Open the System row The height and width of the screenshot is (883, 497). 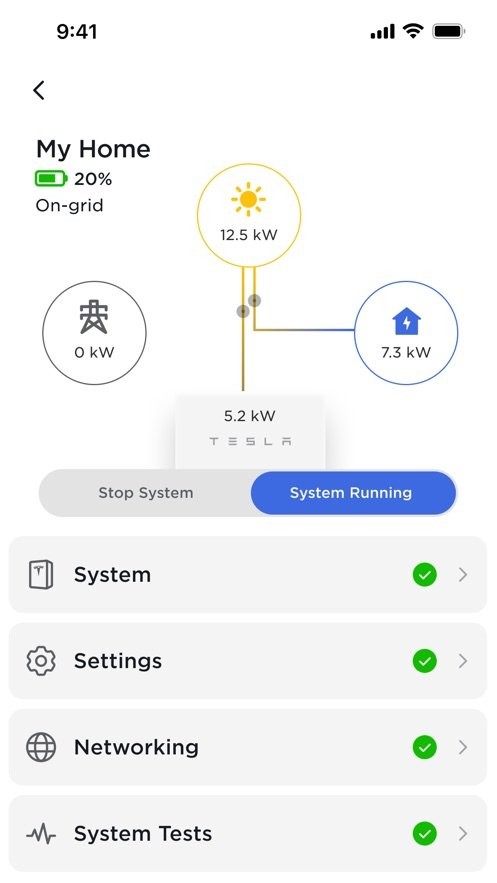(x=248, y=574)
